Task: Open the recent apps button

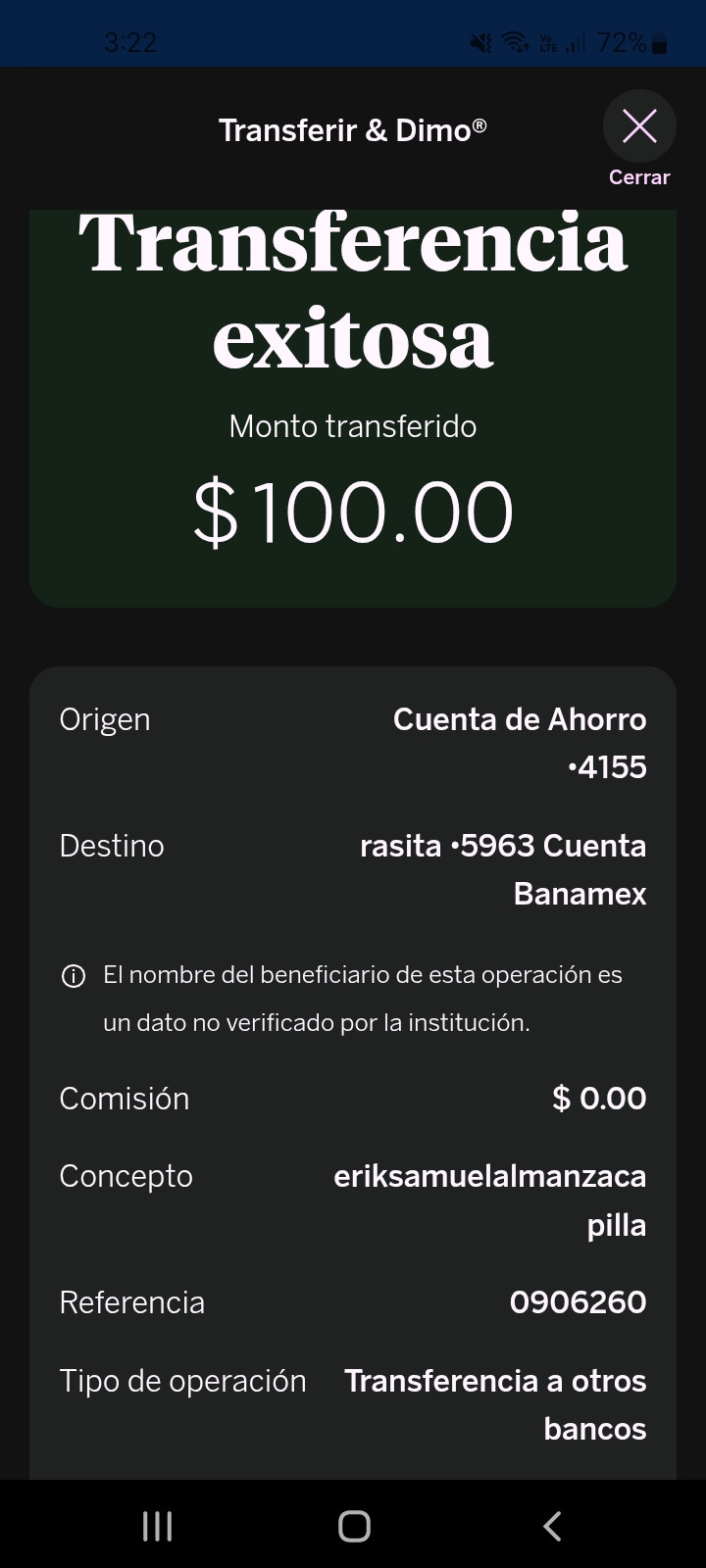Action: point(157,1526)
